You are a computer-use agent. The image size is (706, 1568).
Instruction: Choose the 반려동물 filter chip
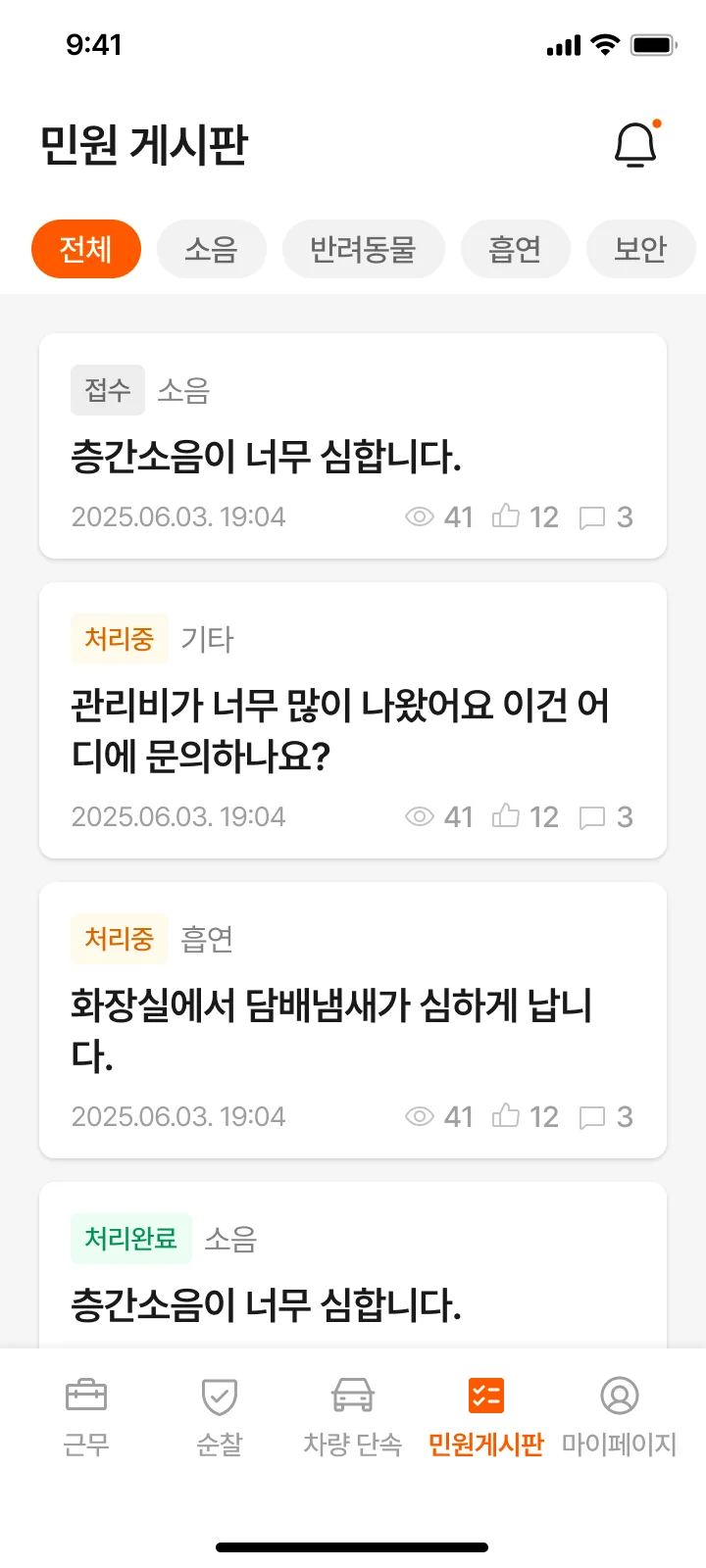point(364,249)
